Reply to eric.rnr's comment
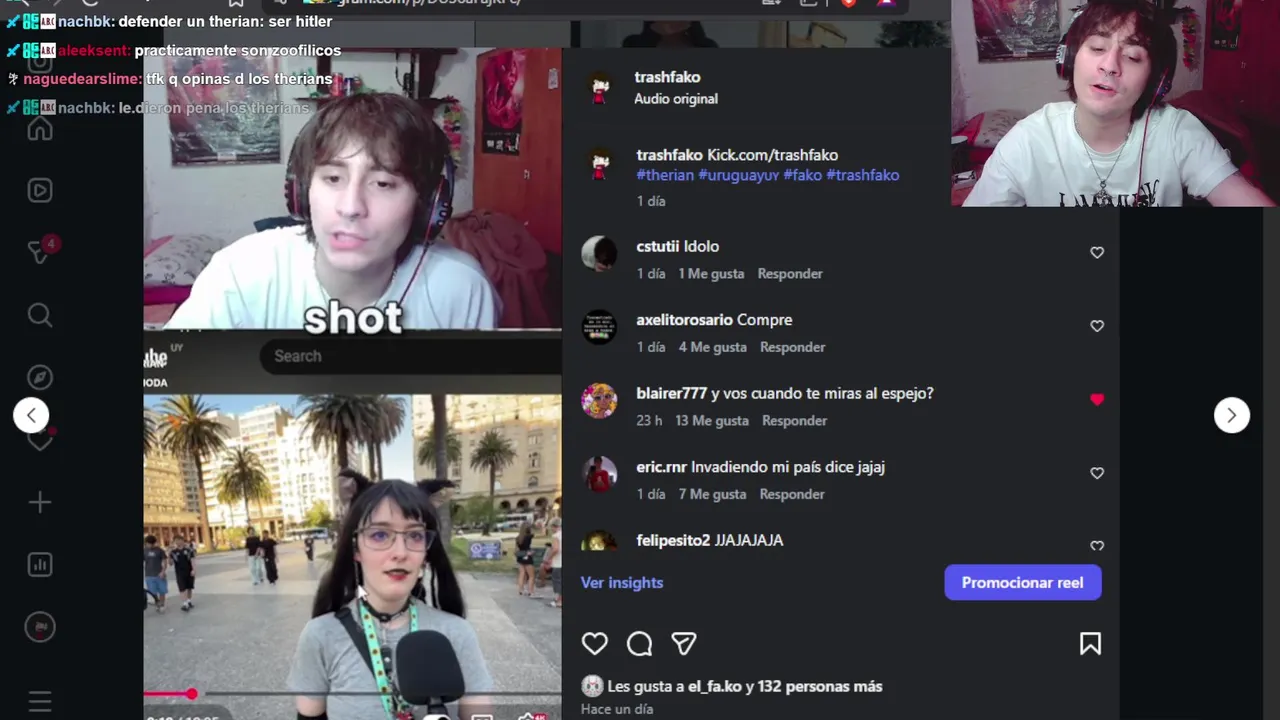 pos(791,494)
